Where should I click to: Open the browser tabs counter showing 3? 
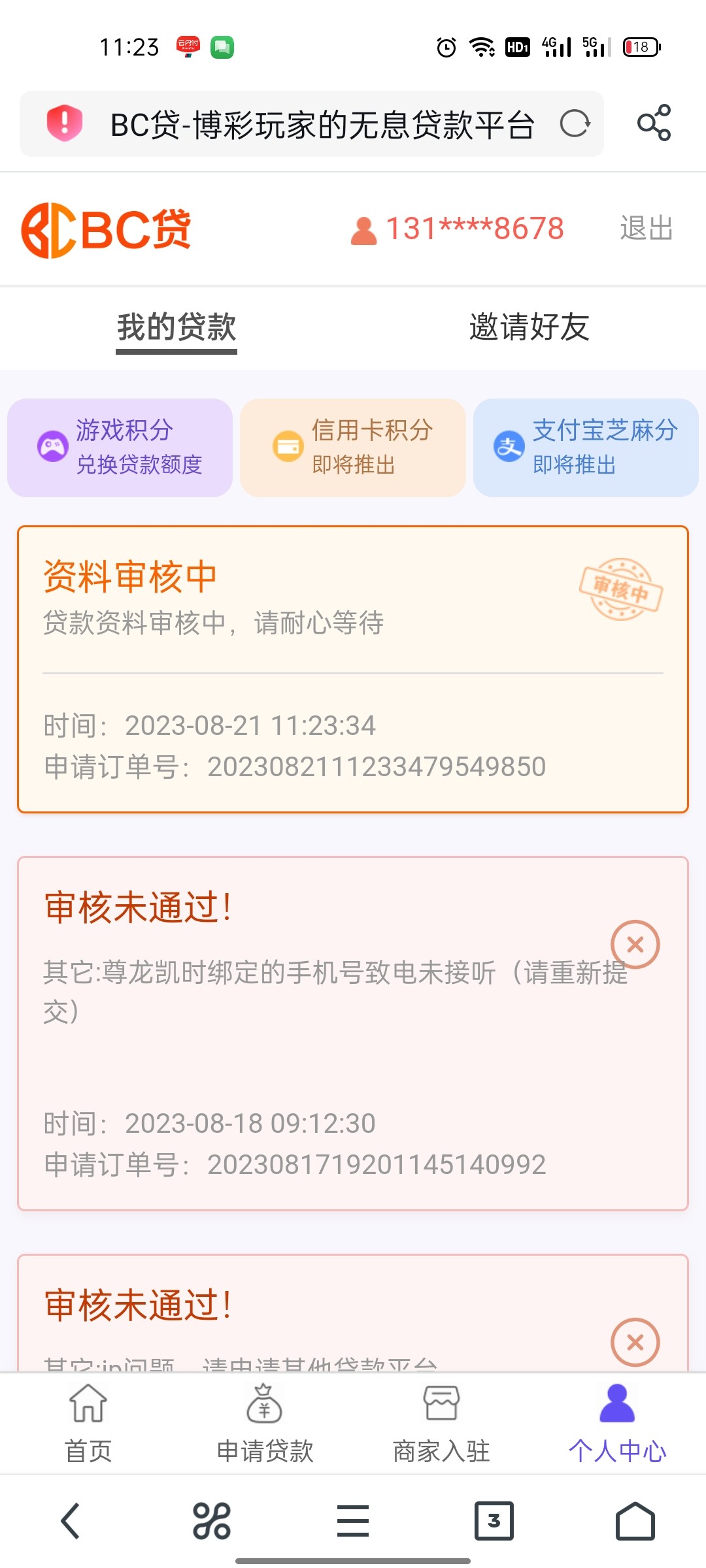pos(494,1520)
